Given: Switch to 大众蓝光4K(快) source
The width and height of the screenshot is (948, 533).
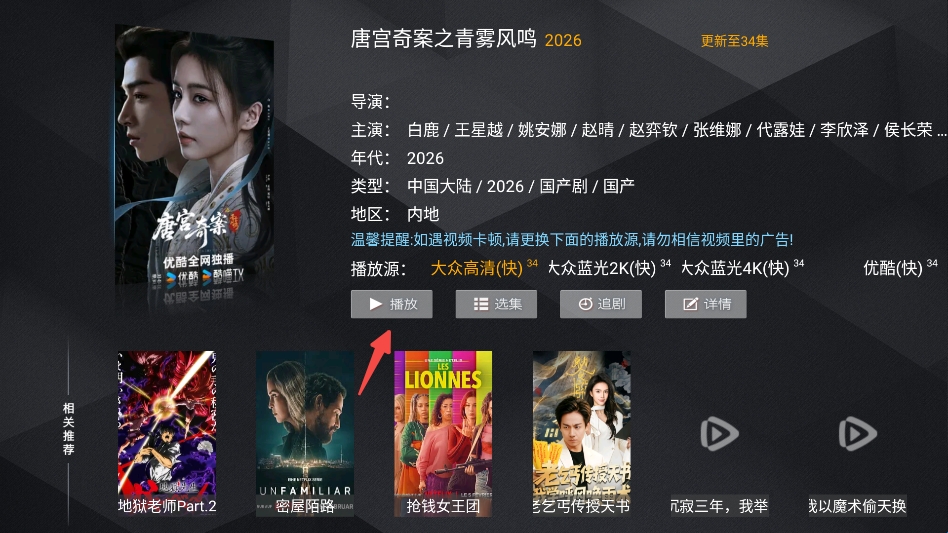Looking at the screenshot, I should 735,269.
